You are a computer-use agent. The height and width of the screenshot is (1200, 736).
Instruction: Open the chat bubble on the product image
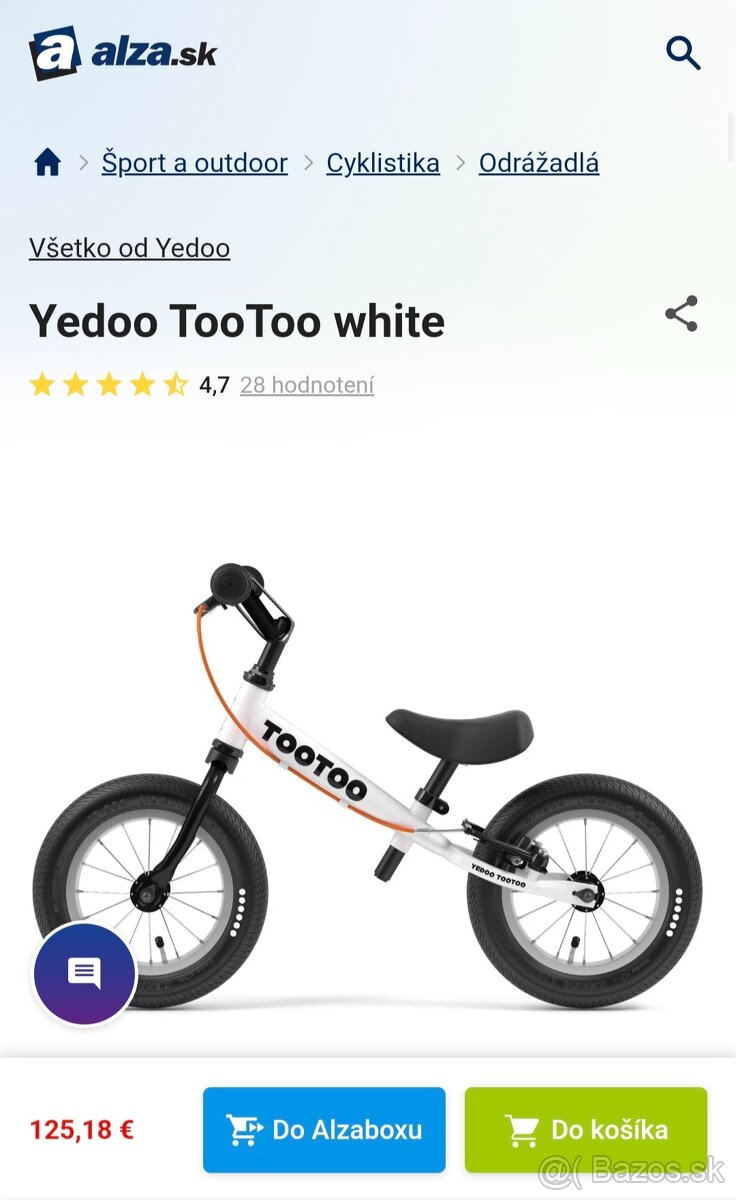[x=84, y=974]
